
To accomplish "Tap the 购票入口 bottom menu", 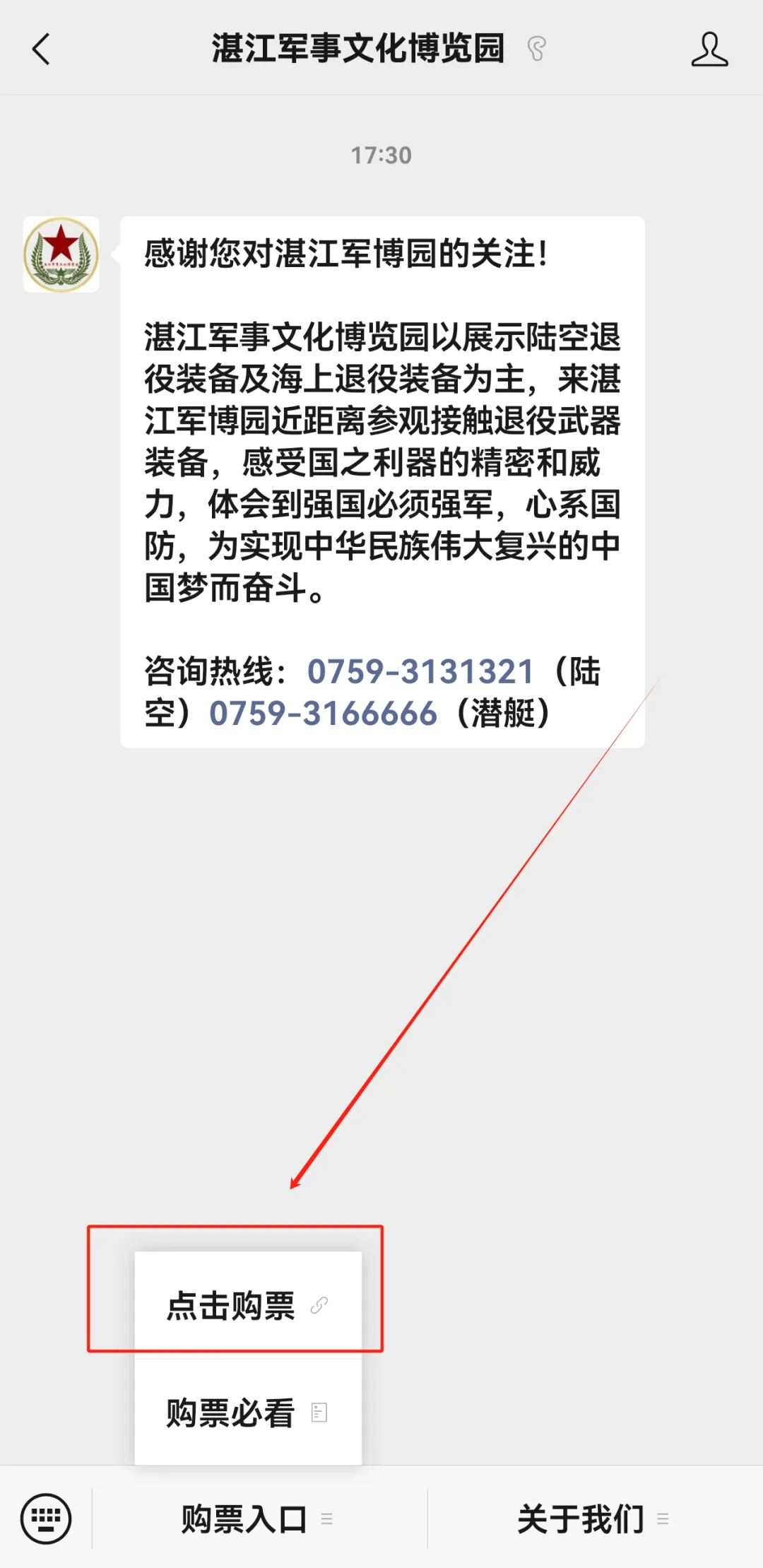I will coord(259,1518).
